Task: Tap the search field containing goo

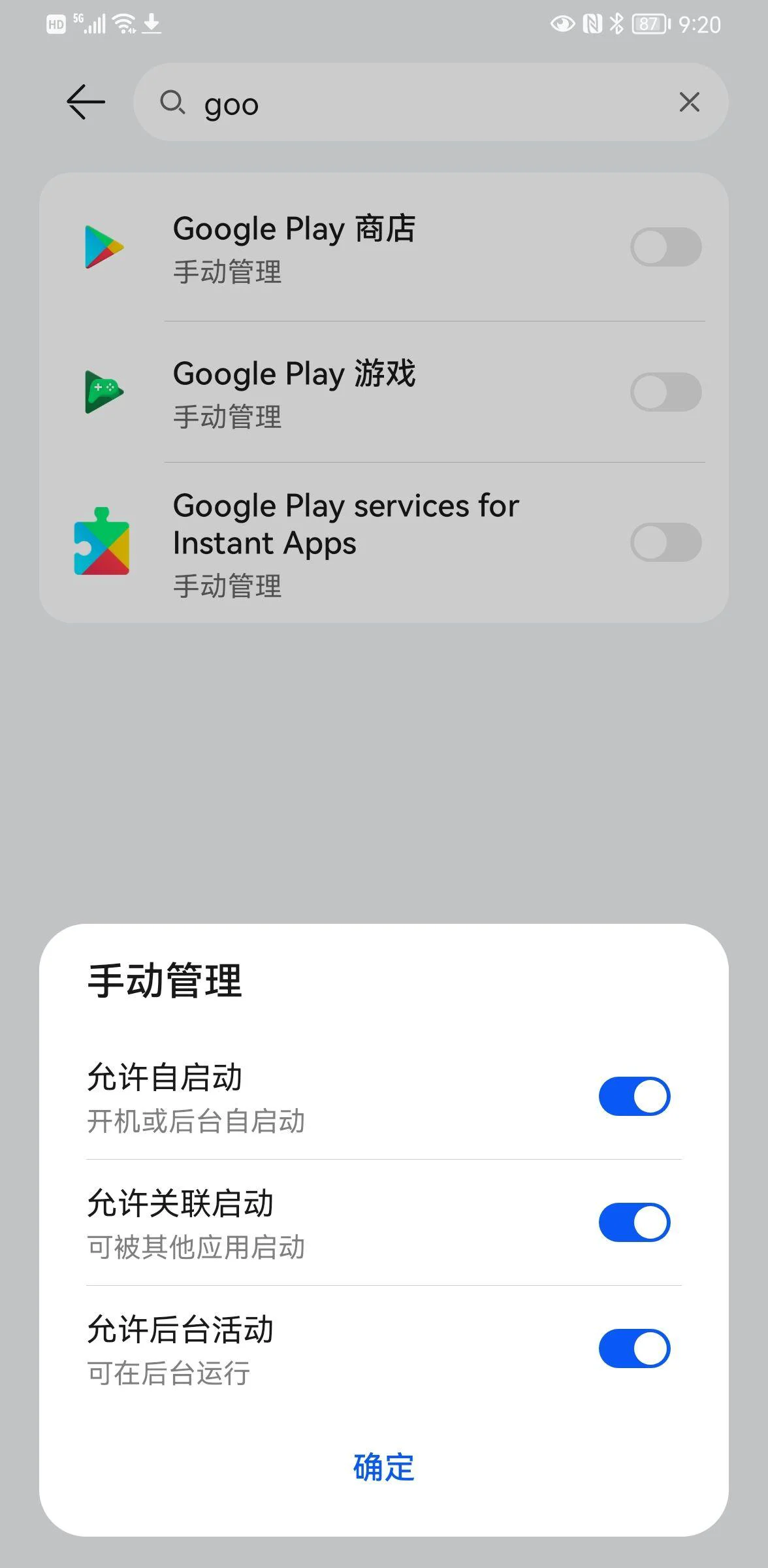Action: [418, 103]
